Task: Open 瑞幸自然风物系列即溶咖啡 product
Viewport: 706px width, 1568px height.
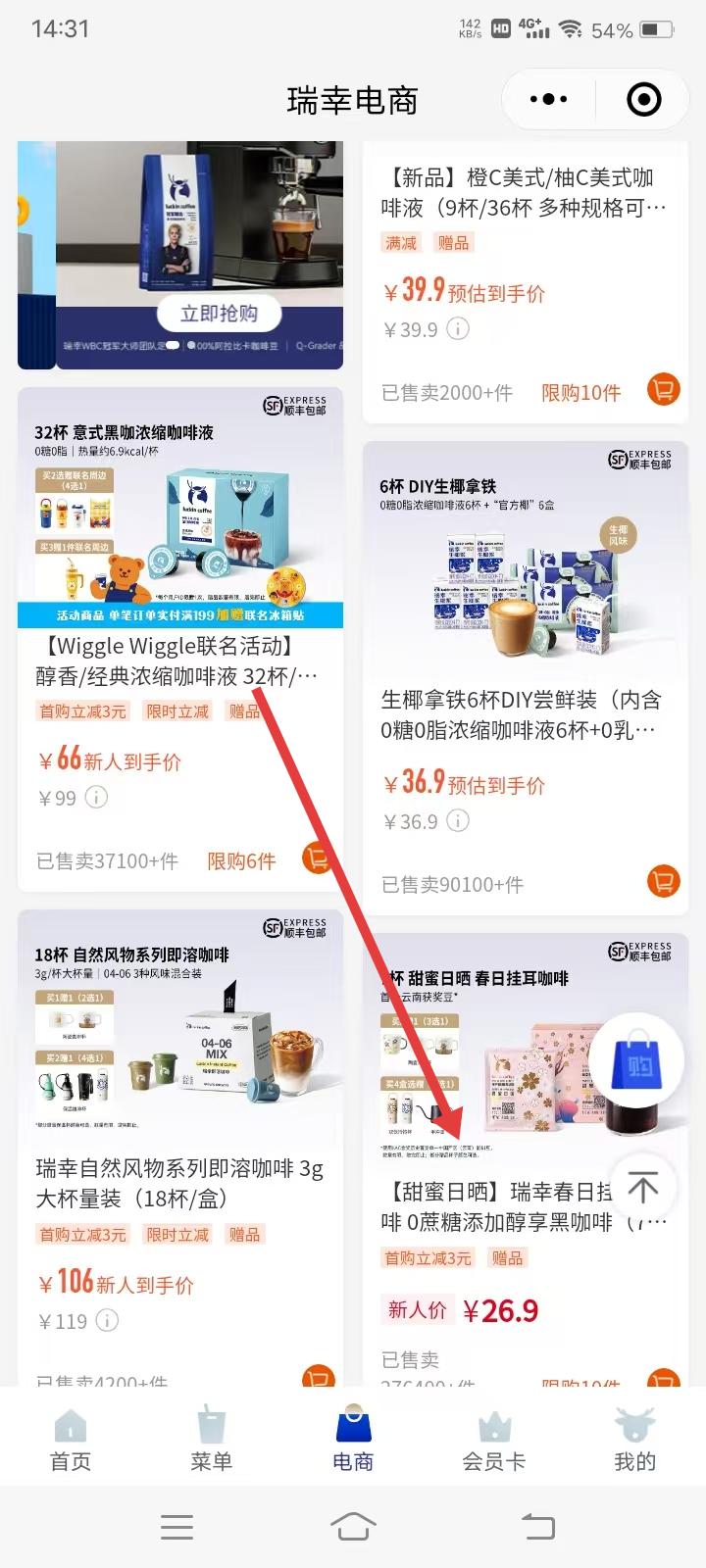Action: [x=179, y=1183]
